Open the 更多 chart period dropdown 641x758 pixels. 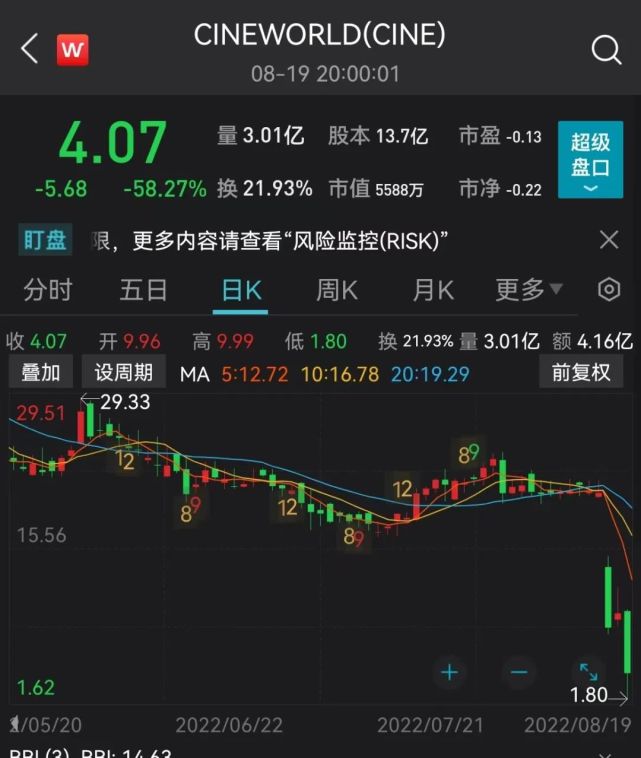coord(529,290)
